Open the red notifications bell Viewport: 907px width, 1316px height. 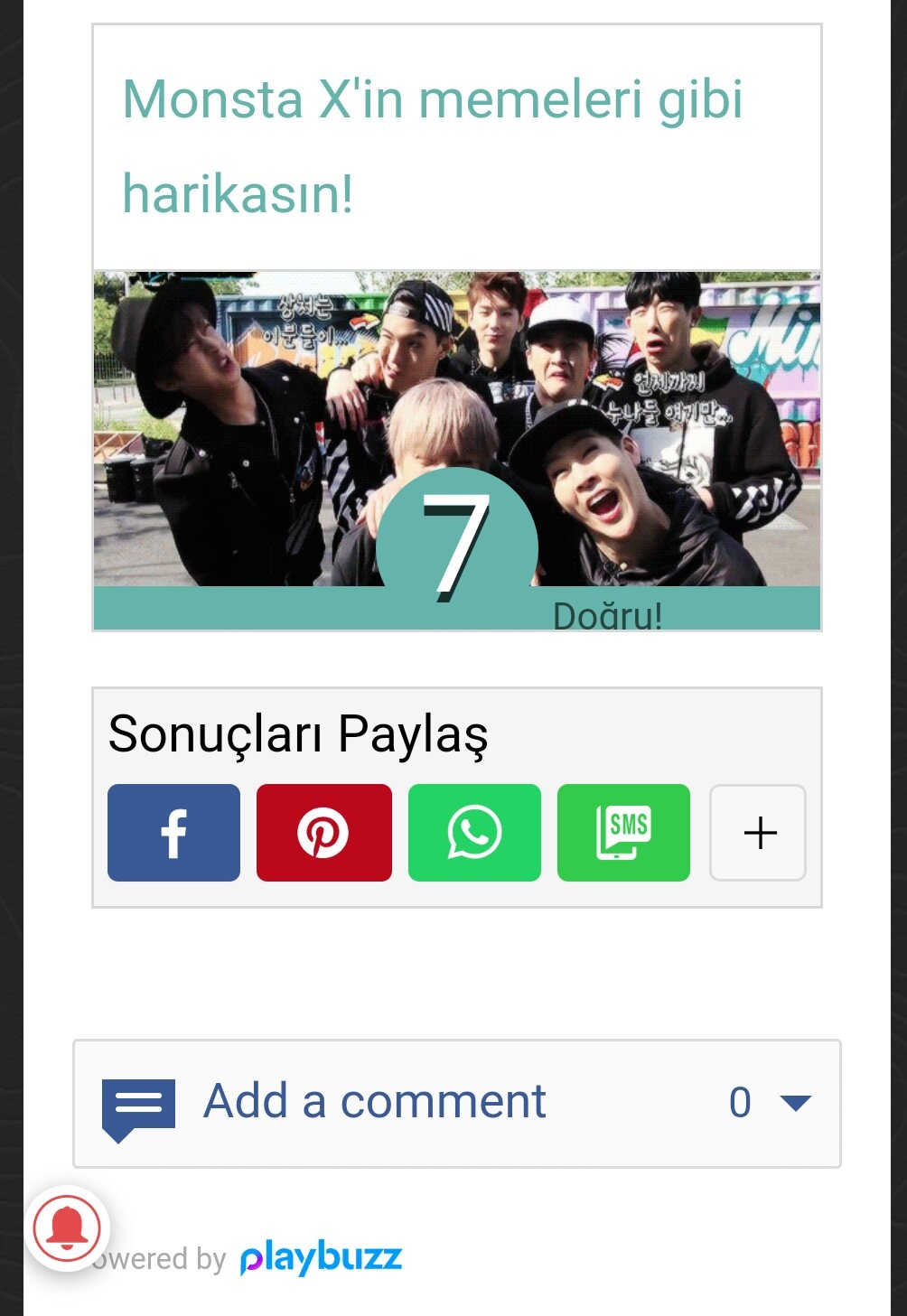67,1228
